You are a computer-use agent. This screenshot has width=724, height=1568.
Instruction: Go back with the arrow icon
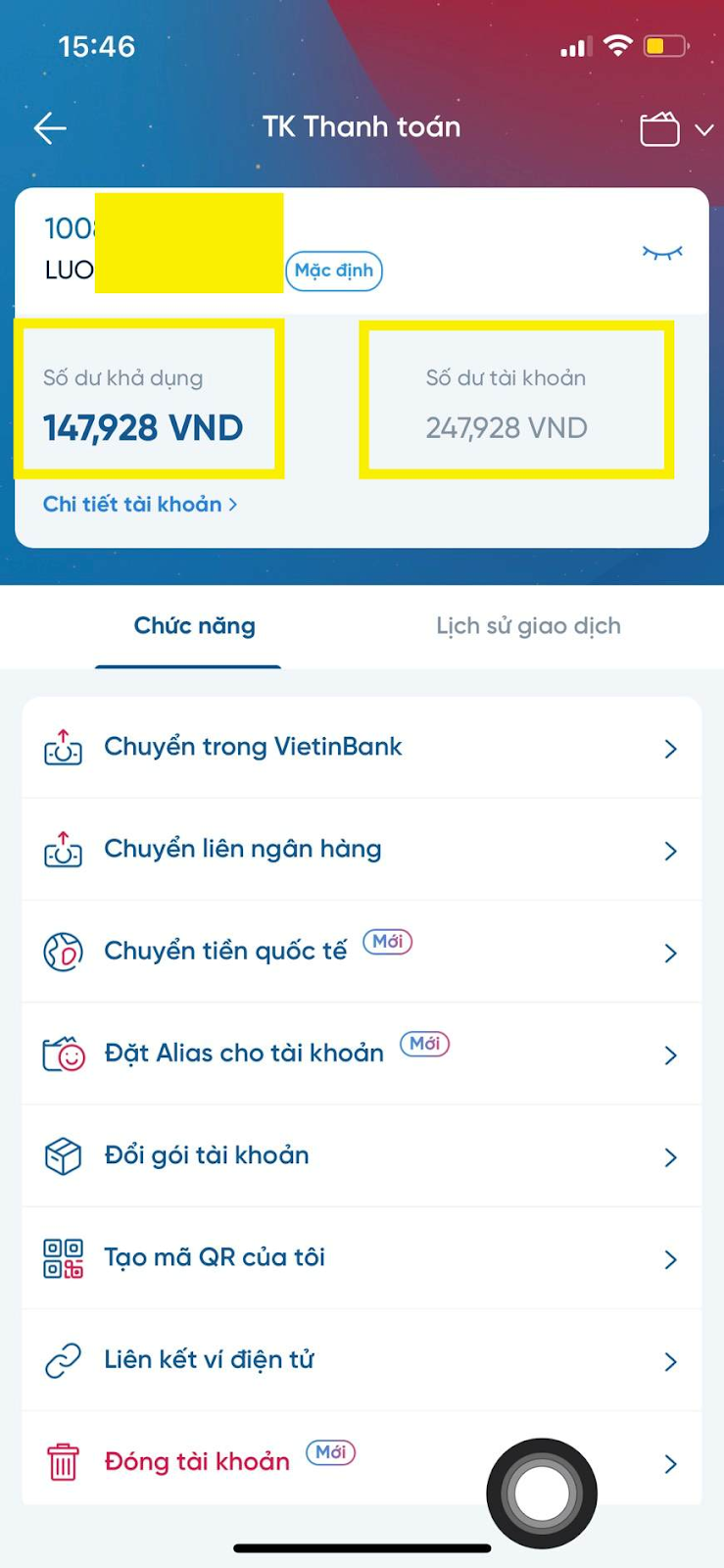(50, 128)
